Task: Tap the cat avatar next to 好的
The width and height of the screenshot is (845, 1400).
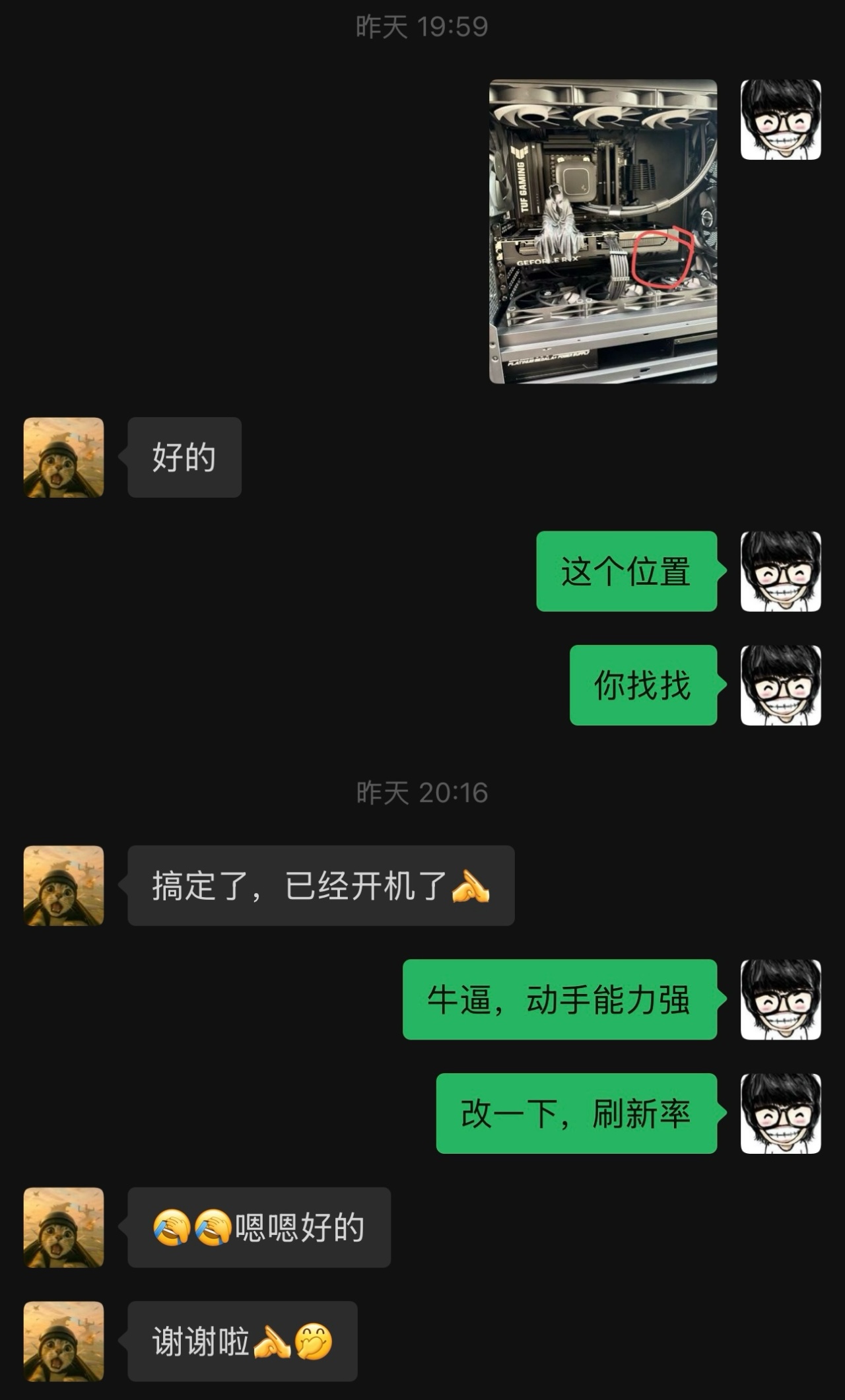Action: 63,457
